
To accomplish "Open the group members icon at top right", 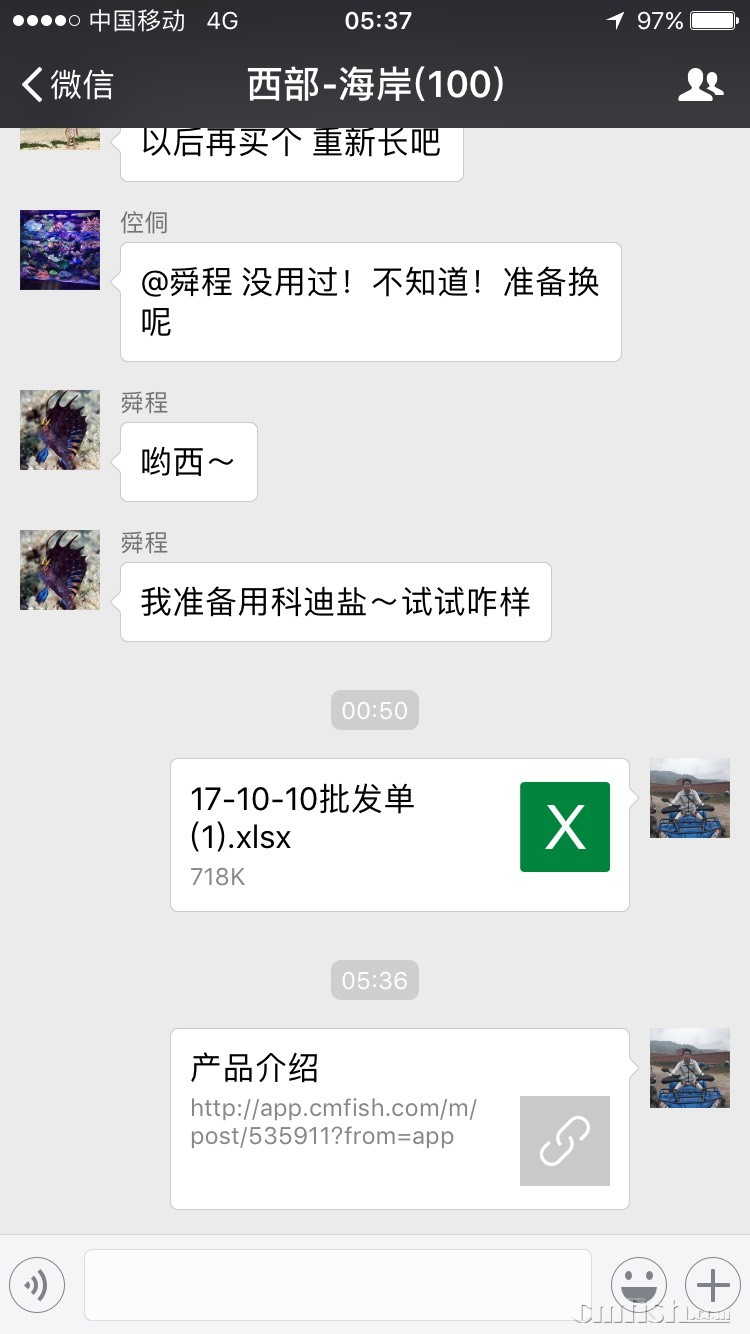I will click(x=700, y=85).
